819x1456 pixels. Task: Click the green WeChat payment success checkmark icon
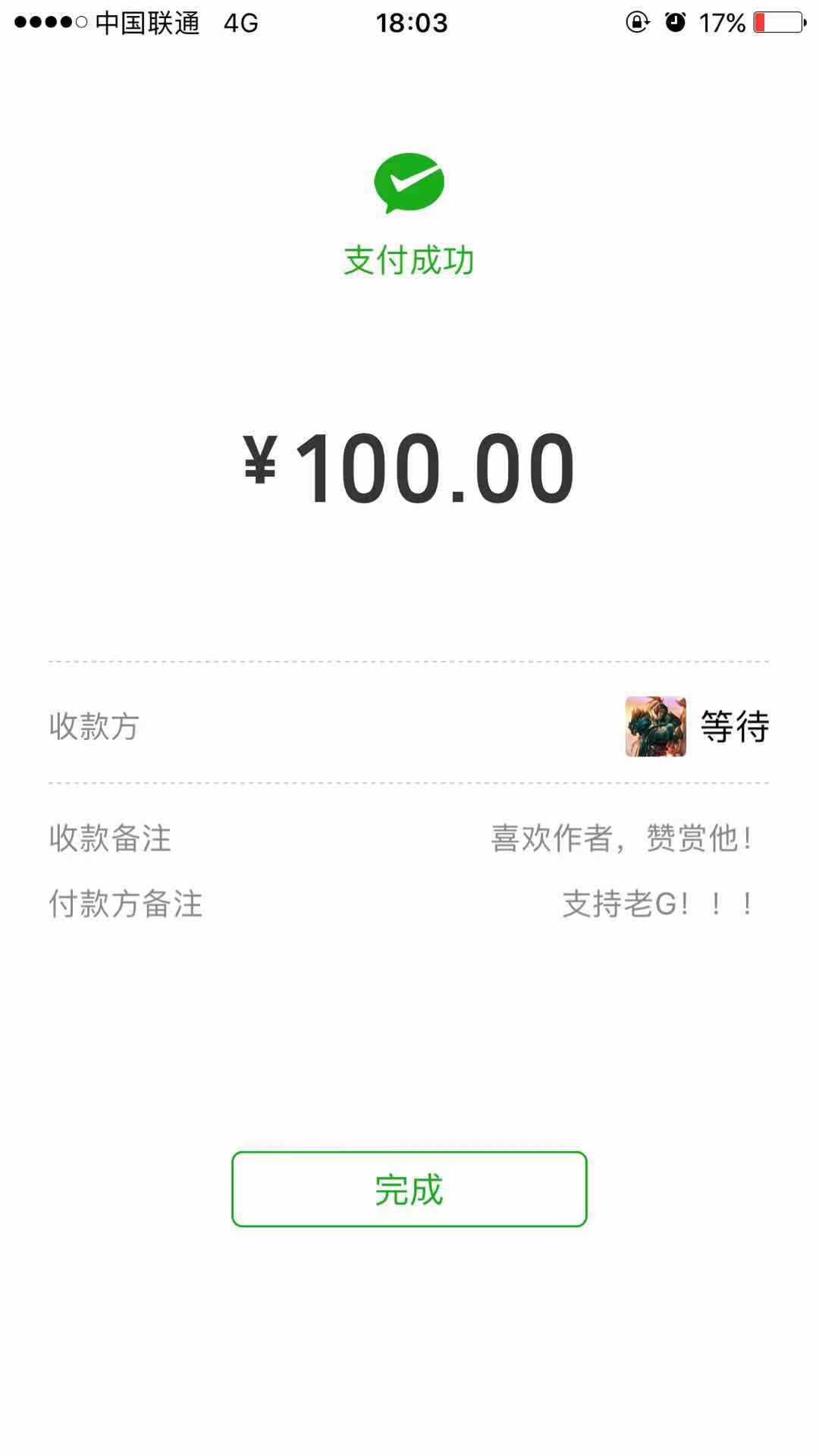409,182
